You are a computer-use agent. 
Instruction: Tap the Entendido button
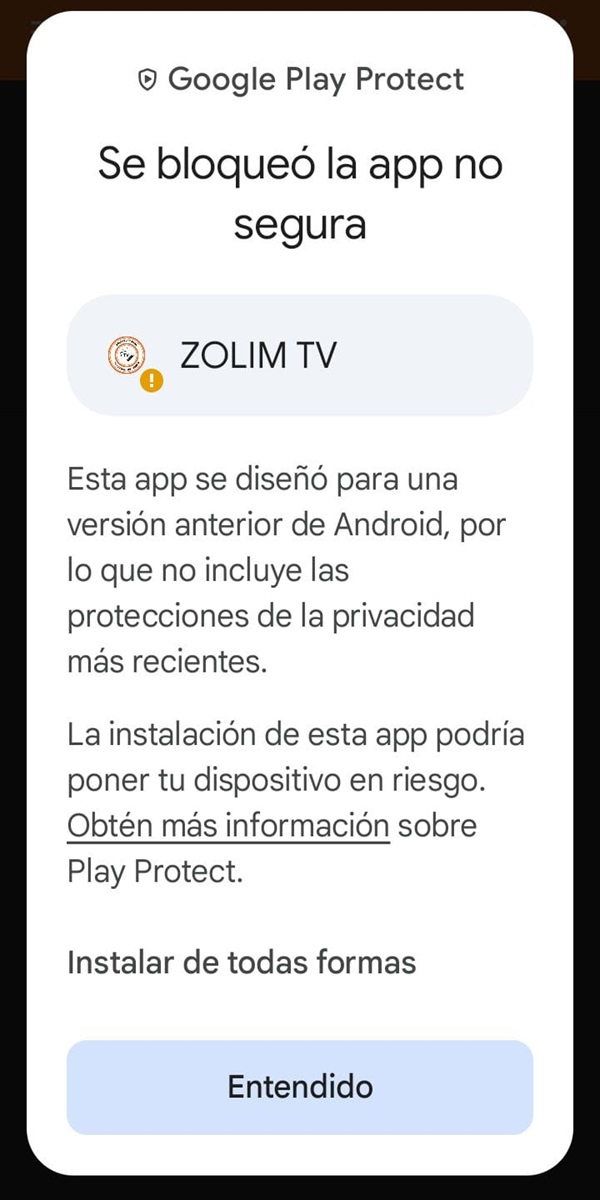300,1087
